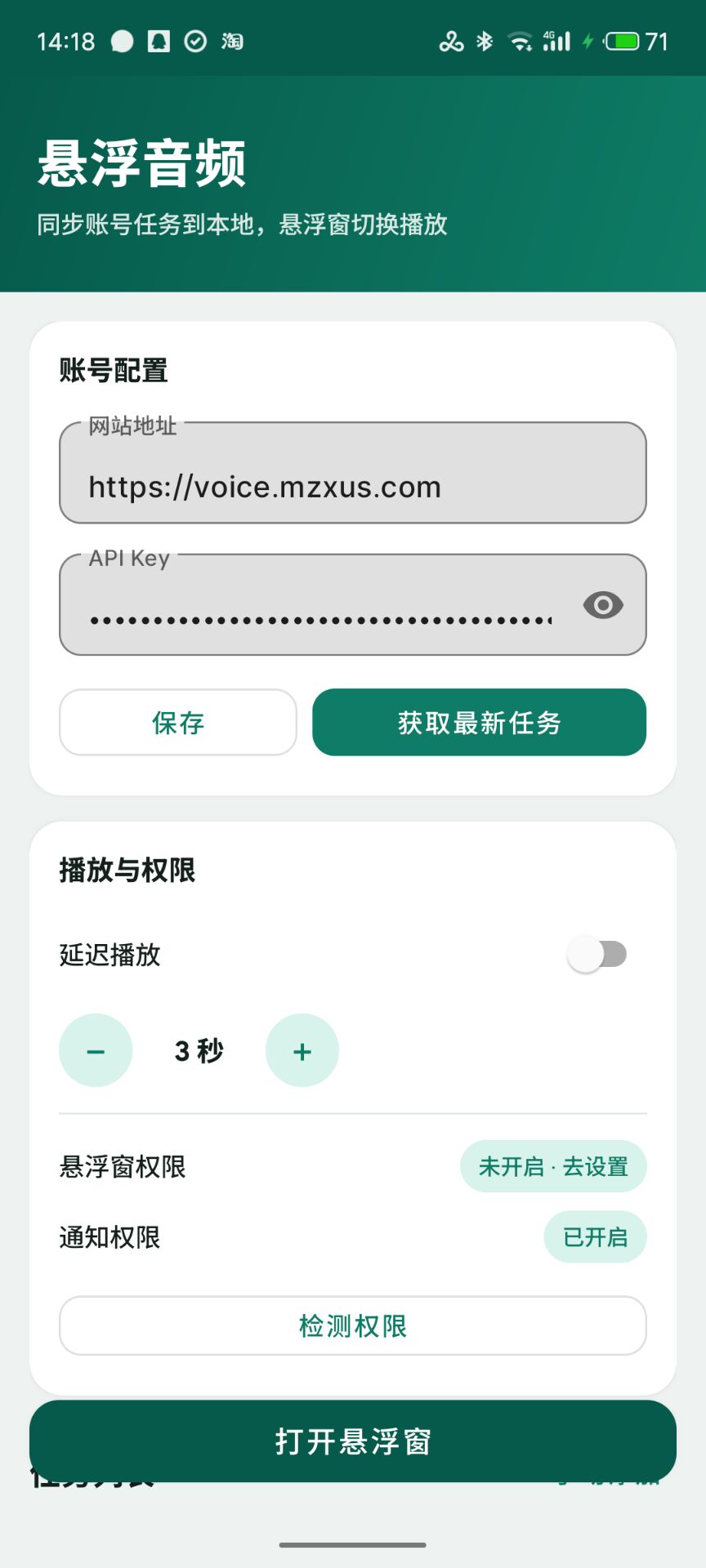Open 未开启 · 去设置 for overlay permission
This screenshot has width=706, height=1568.
coord(553,1167)
